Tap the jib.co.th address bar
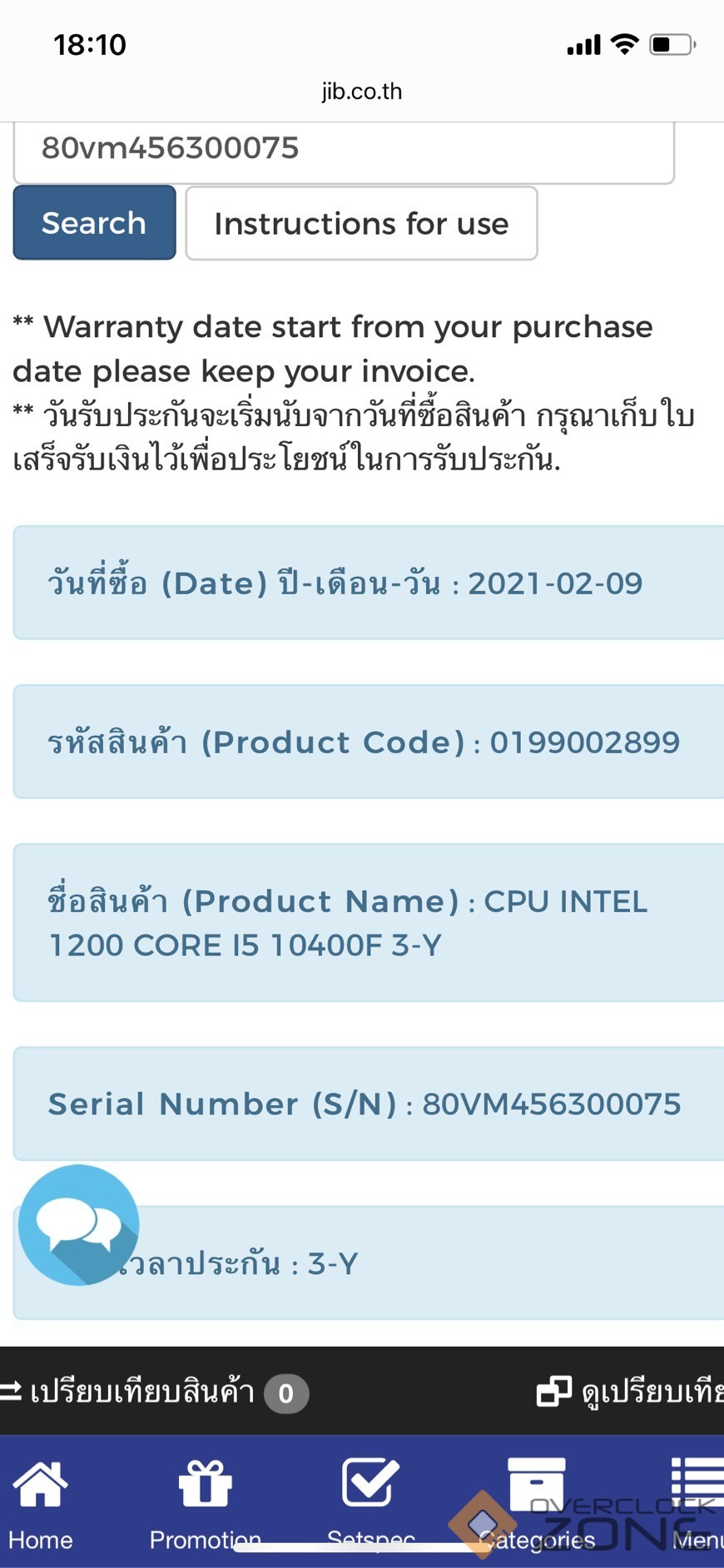Image resolution: width=724 pixels, height=1568 pixels. [x=362, y=92]
